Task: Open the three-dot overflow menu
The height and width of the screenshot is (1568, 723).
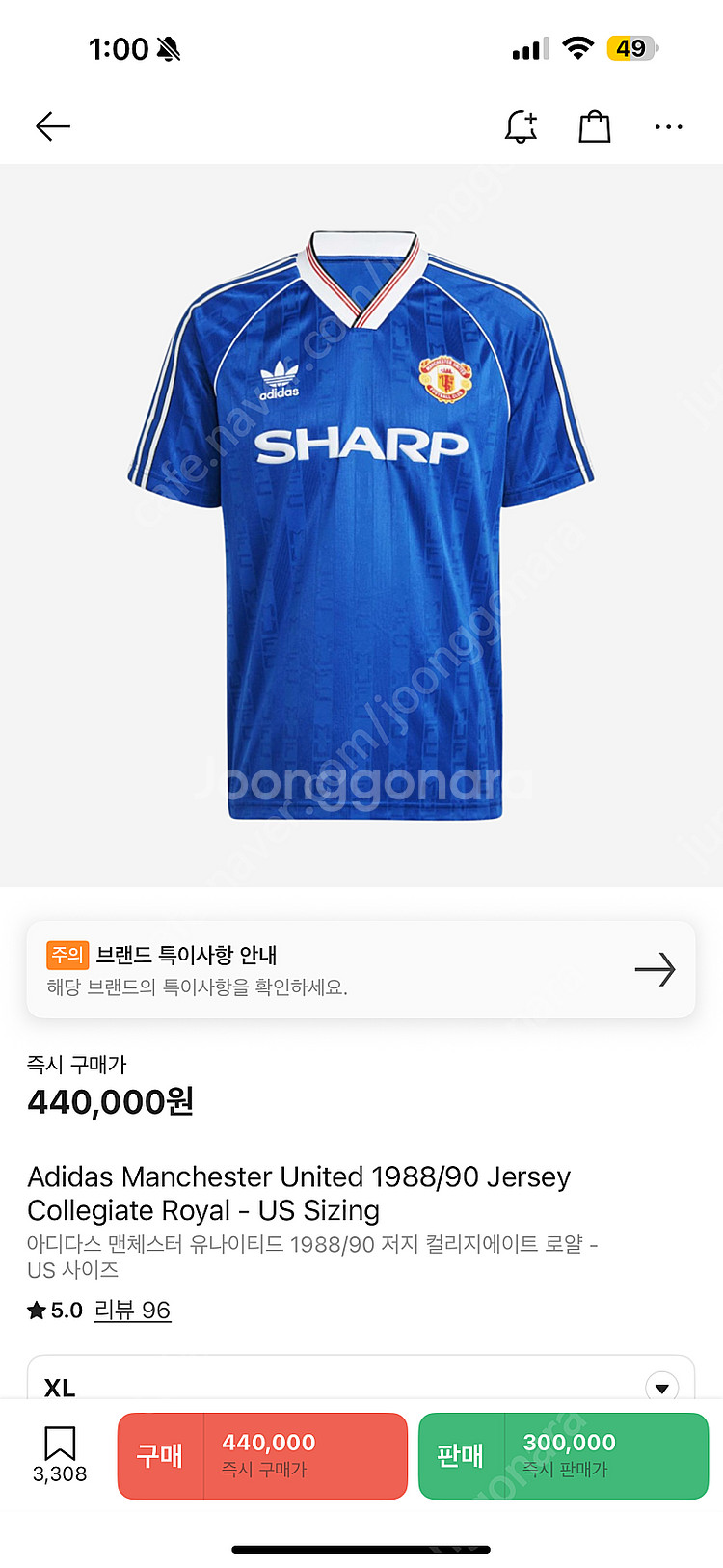Action: tap(668, 126)
